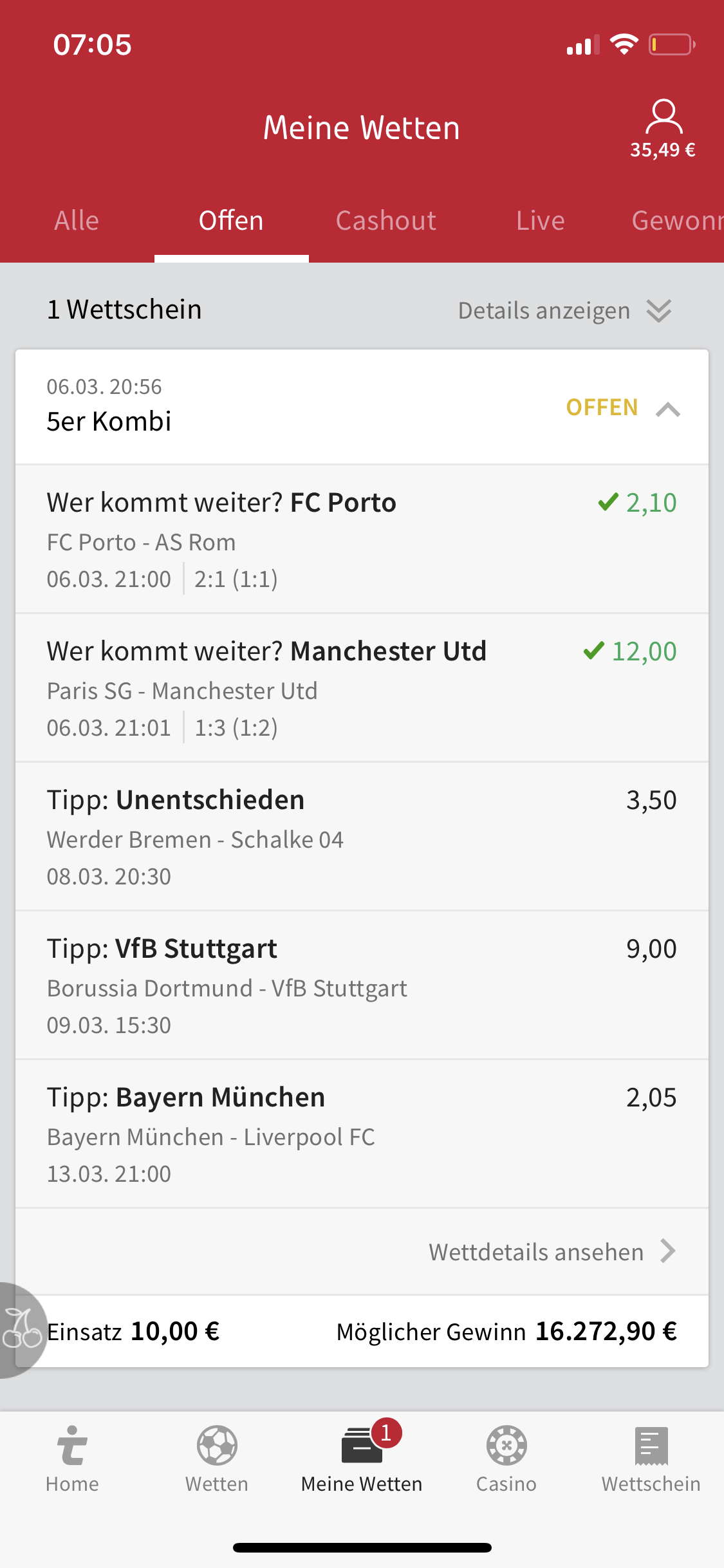
Task: Open the account profile icon
Action: (663, 118)
